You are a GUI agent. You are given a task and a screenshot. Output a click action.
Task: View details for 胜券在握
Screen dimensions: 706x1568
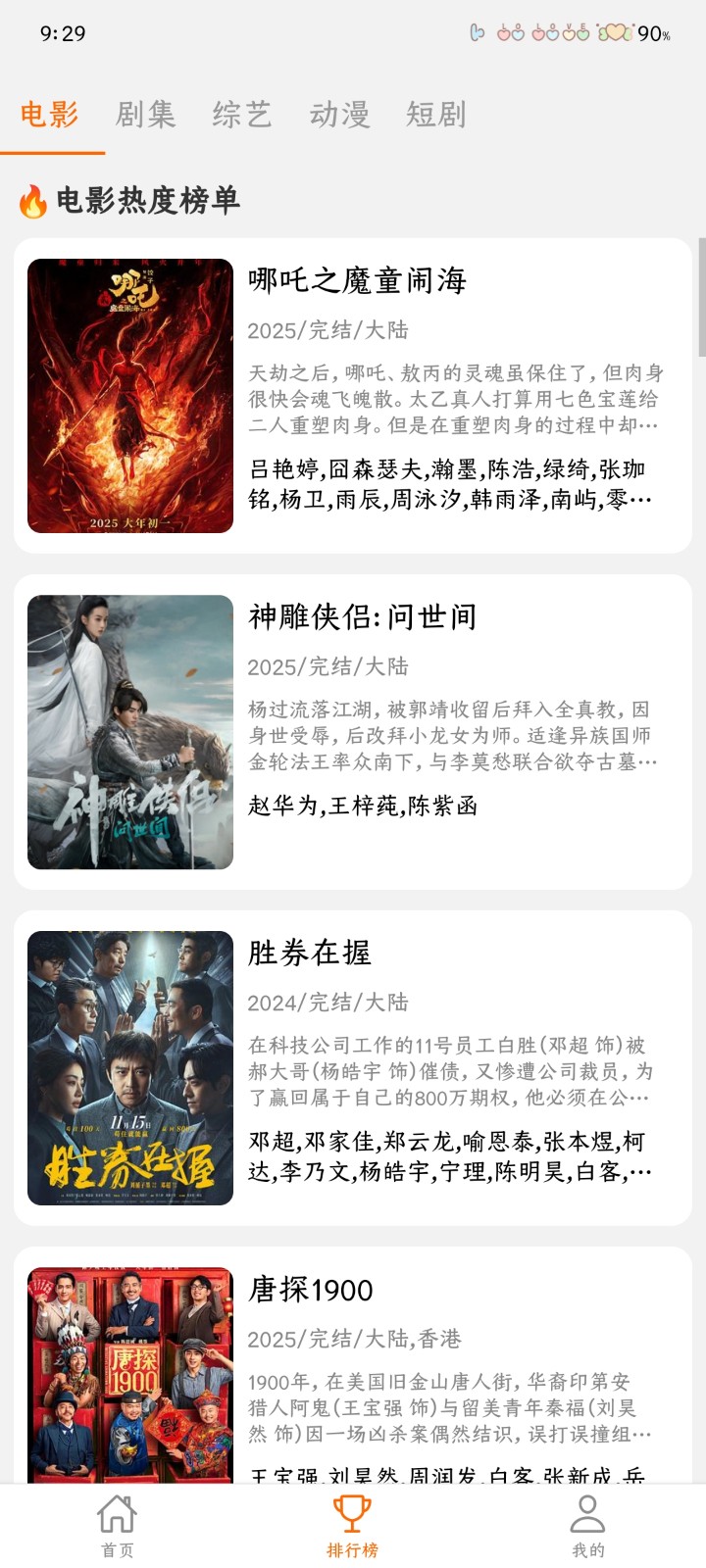point(353,1067)
